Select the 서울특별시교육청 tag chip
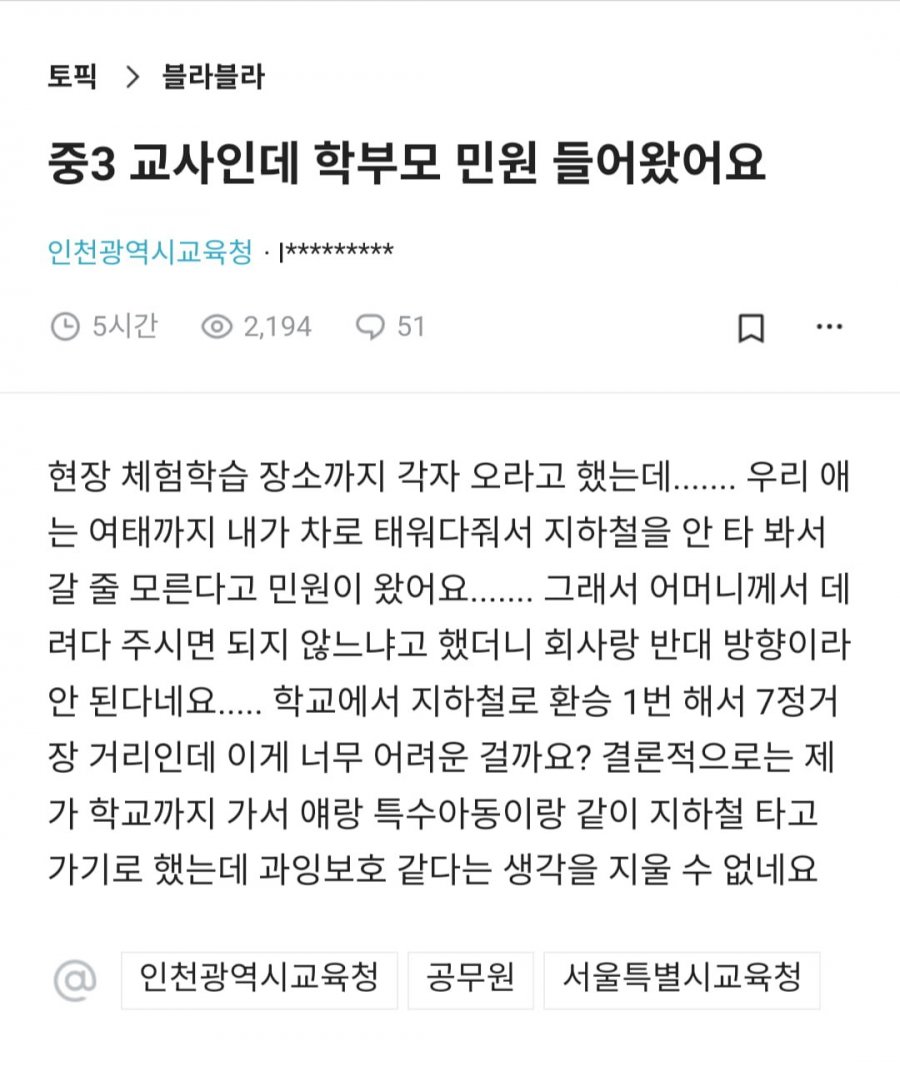 pos(682,979)
